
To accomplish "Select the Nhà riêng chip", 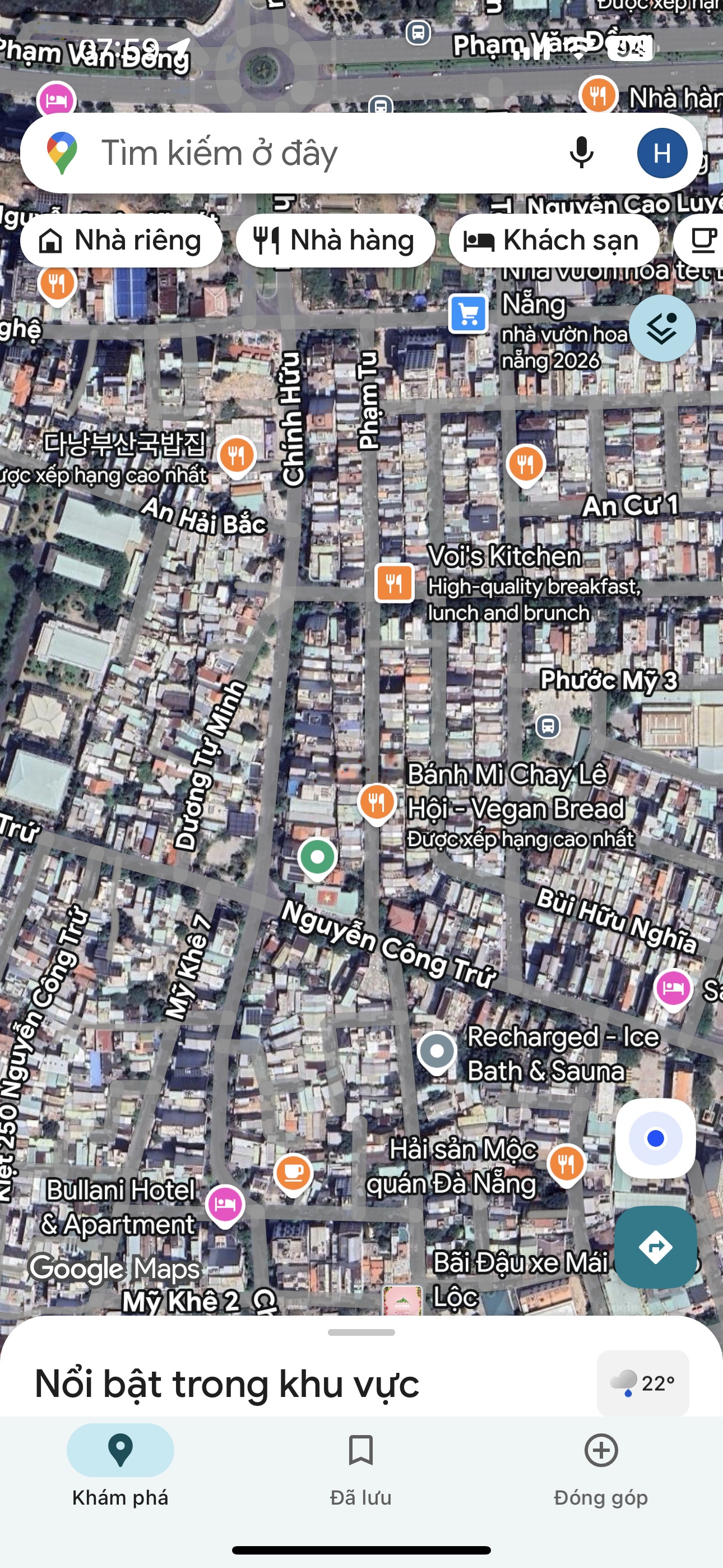I will point(121,241).
